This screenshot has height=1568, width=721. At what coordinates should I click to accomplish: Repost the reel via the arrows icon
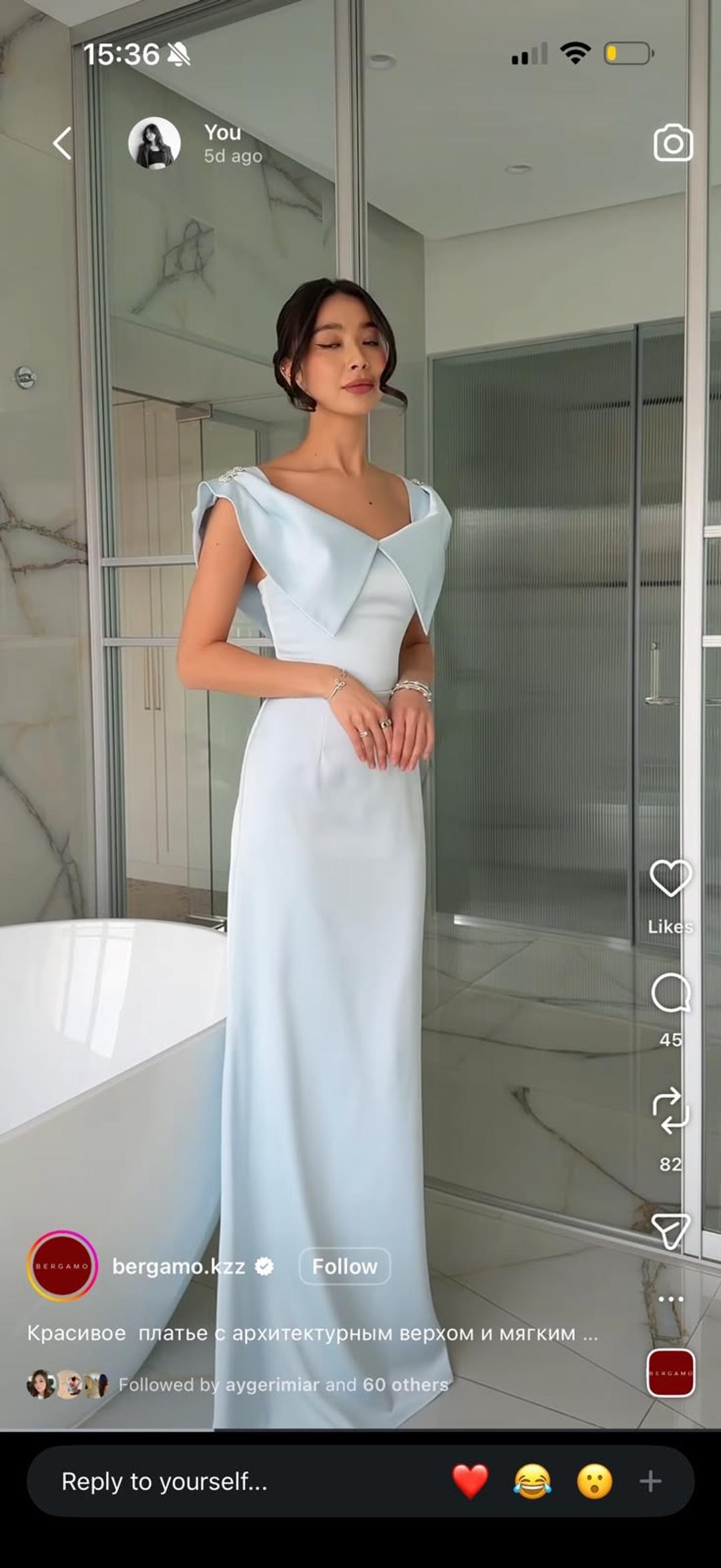pos(670,1111)
